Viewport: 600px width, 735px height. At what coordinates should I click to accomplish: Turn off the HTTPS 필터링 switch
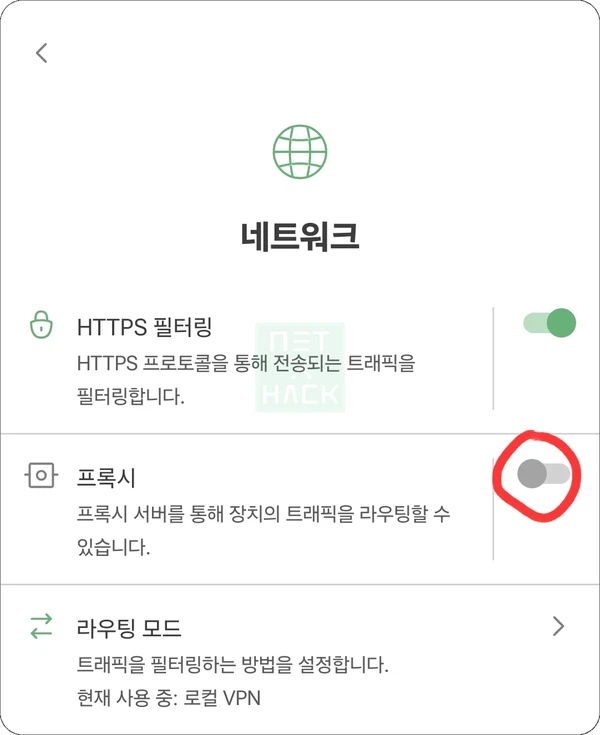pyautogui.click(x=549, y=323)
